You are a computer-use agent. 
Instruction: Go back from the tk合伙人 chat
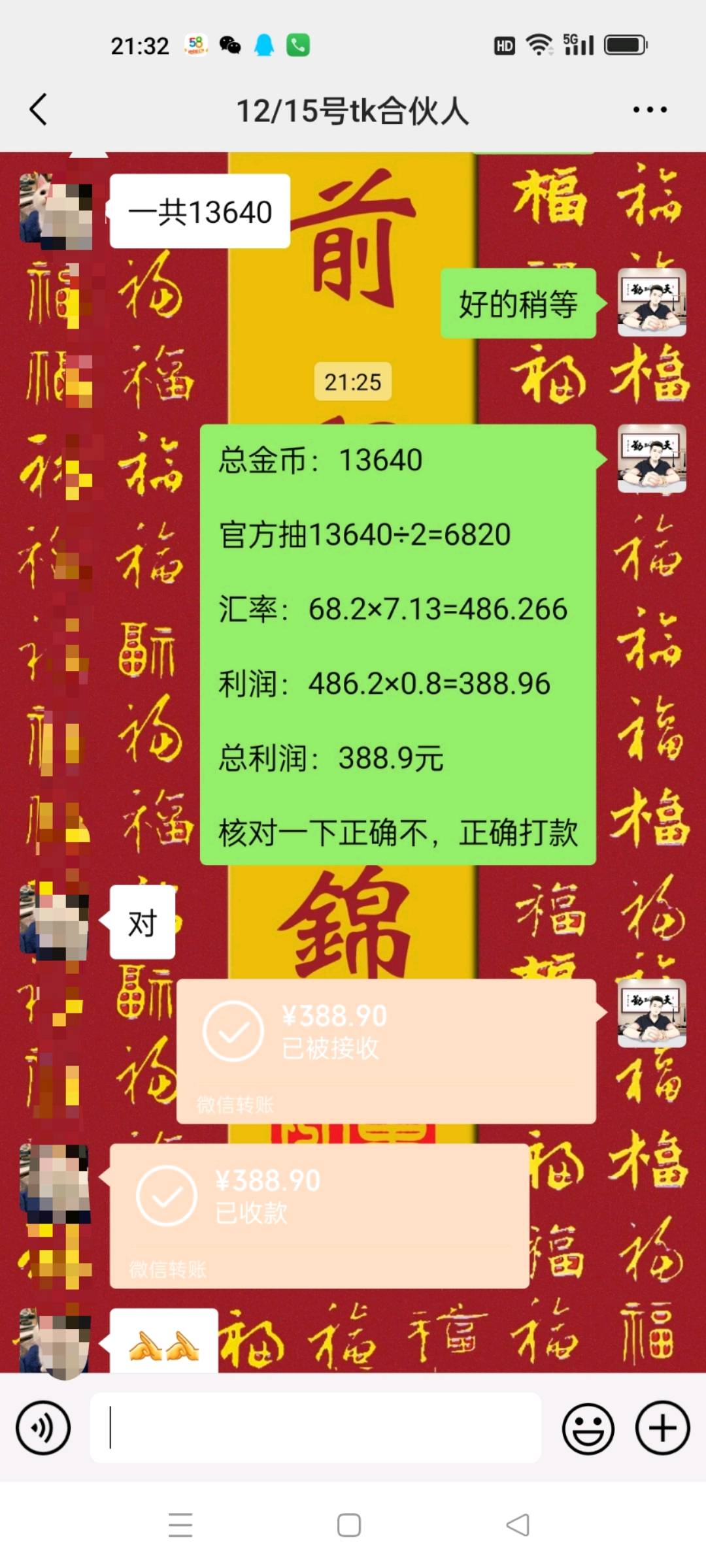(39, 109)
